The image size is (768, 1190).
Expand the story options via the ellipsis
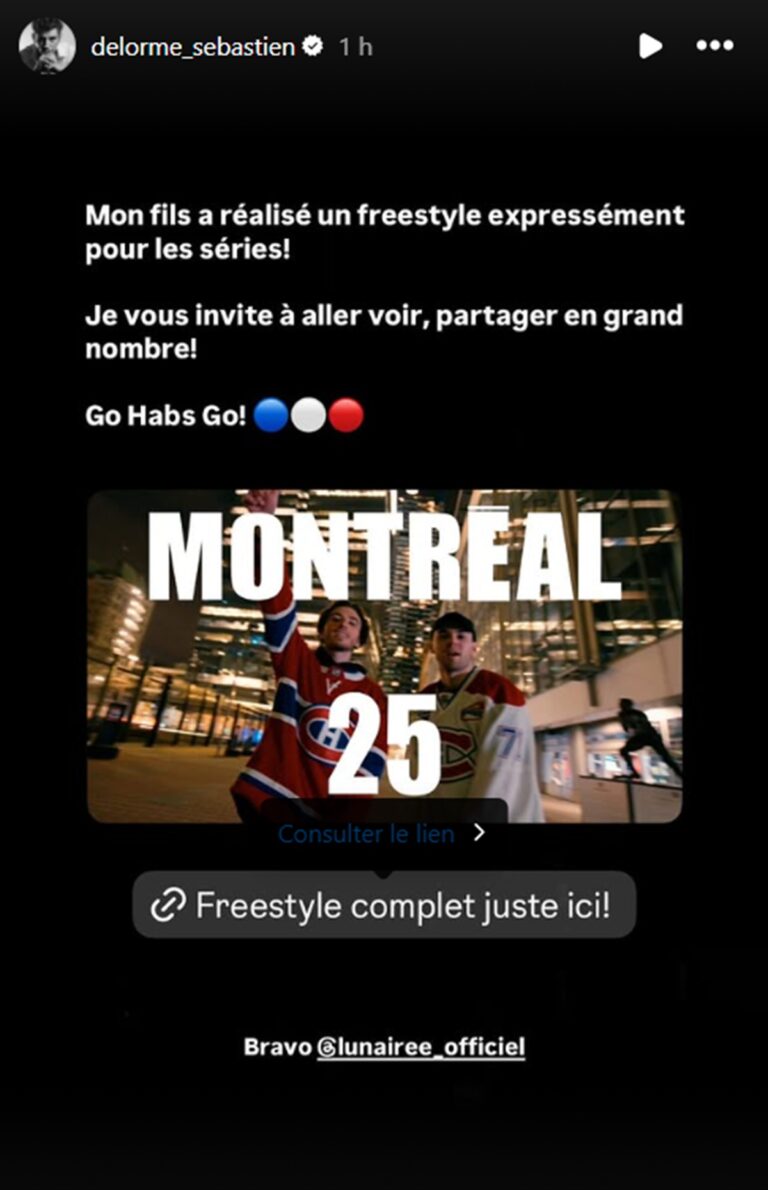(x=715, y=46)
